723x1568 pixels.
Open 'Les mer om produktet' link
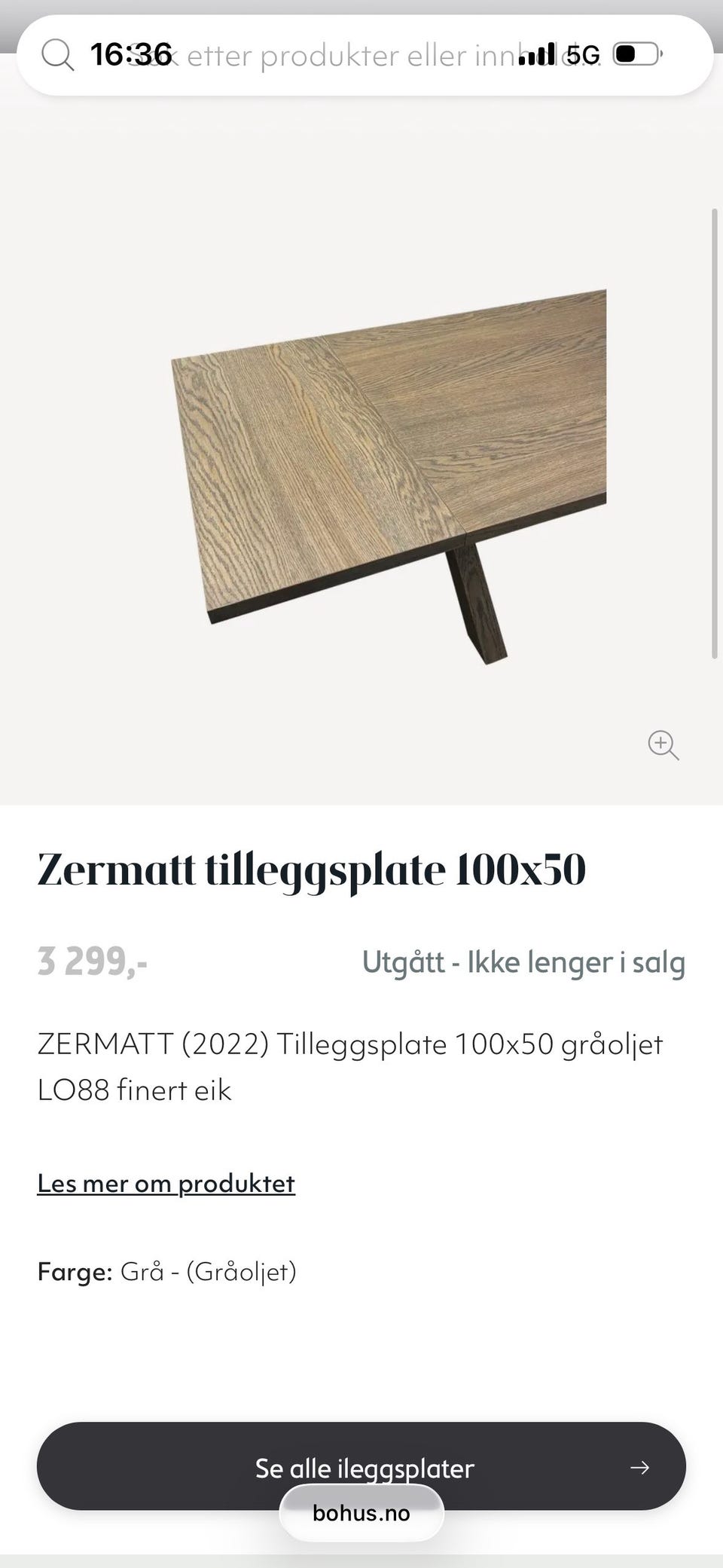pyautogui.click(x=166, y=1184)
